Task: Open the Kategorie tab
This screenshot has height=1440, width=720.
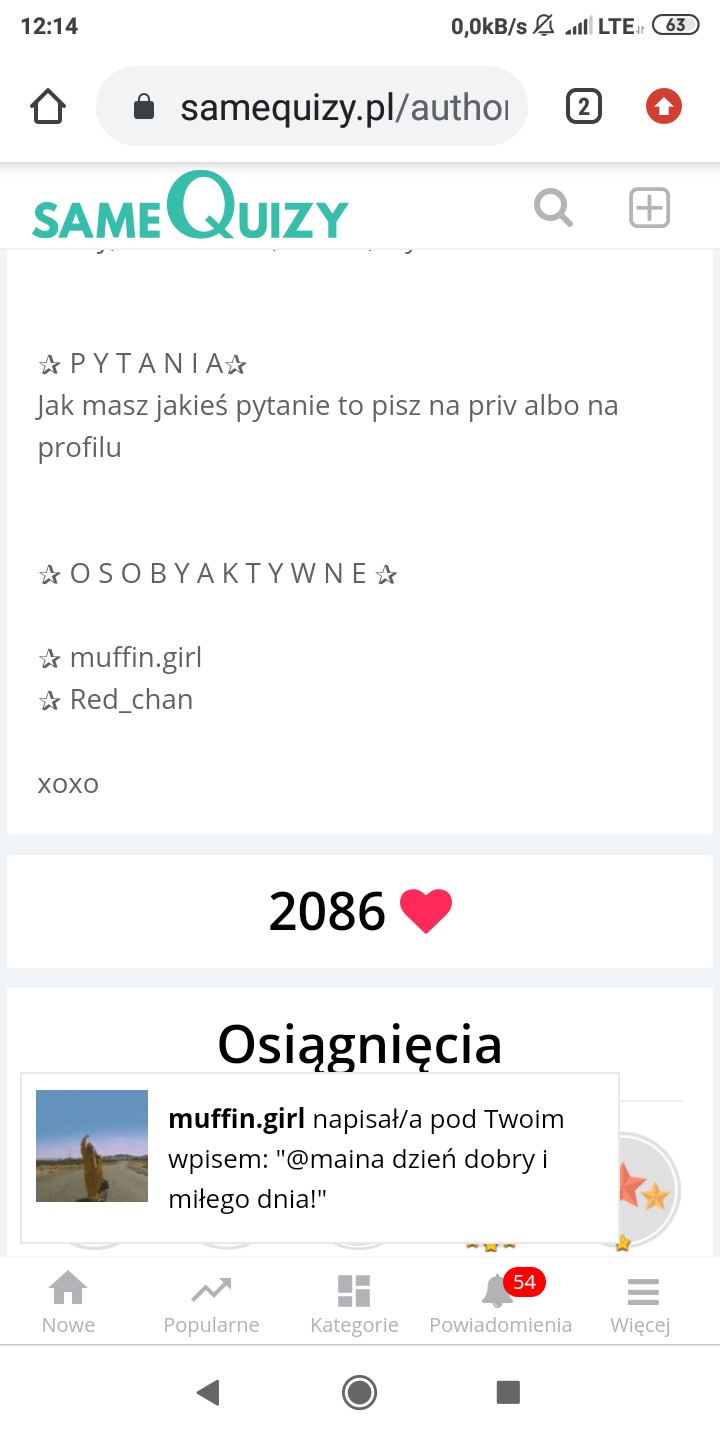Action: 354,1302
